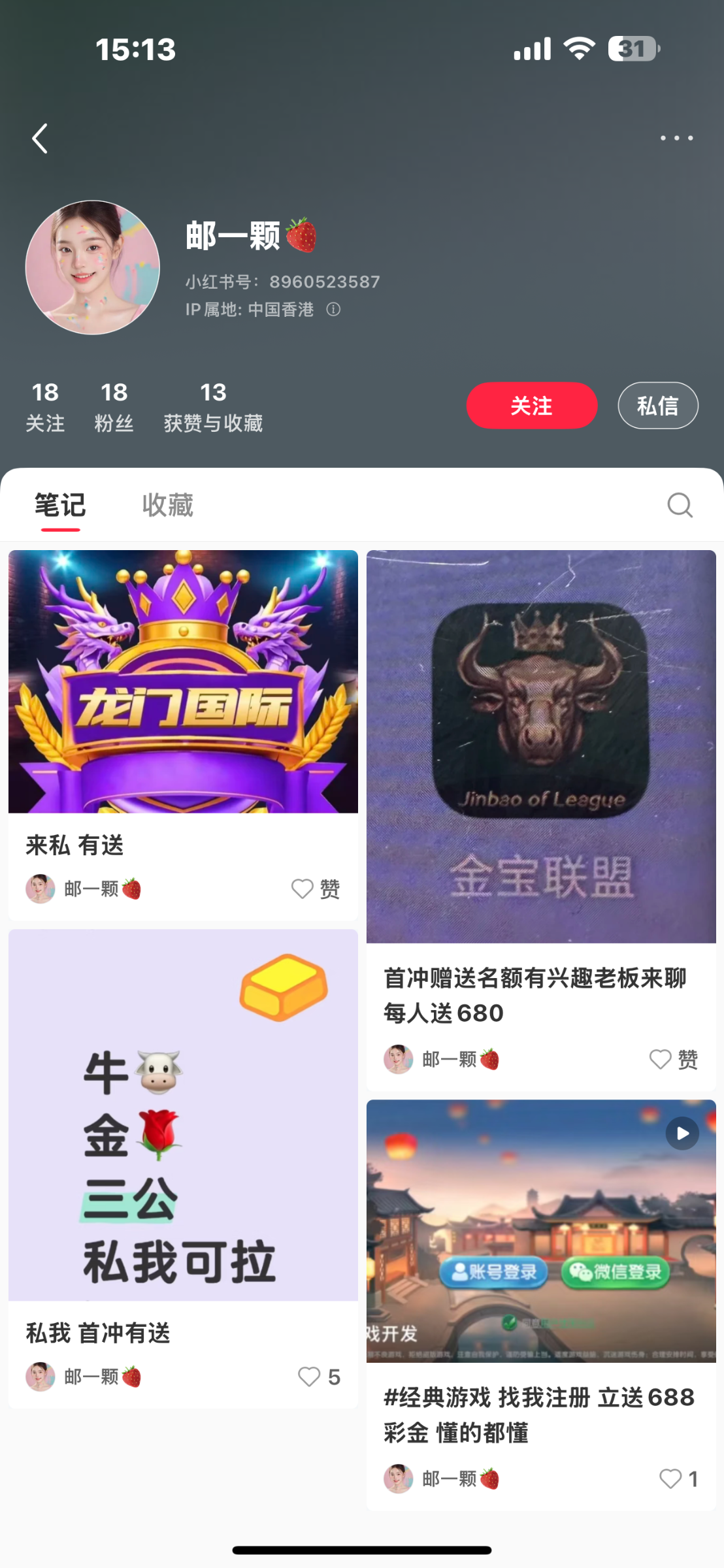Open the three-dot overflow menu
Viewport: 724px width, 1568px height.
click(676, 138)
